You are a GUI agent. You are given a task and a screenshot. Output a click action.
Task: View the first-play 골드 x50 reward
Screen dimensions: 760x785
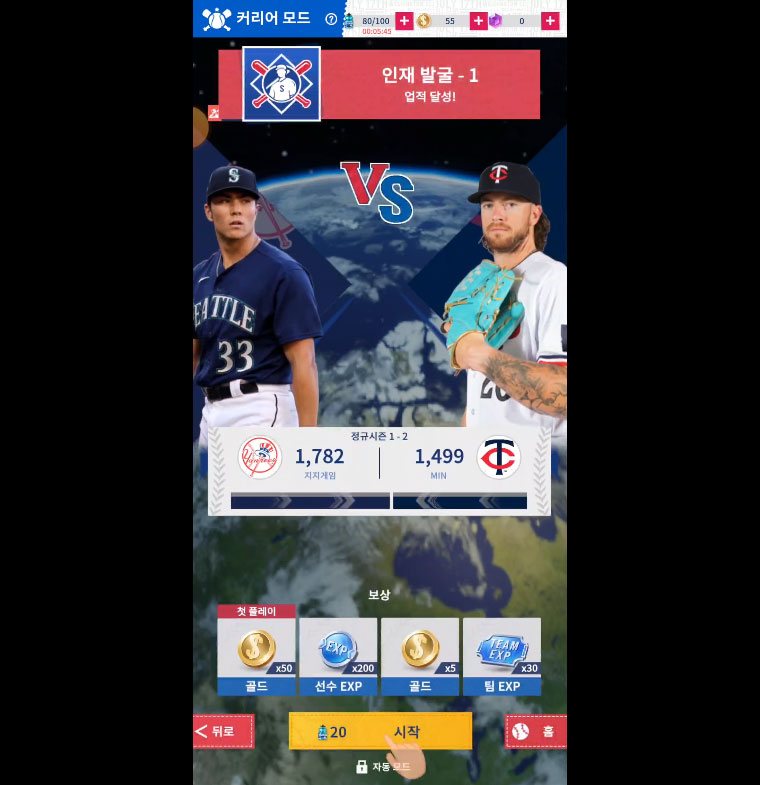tap(256, 655)
